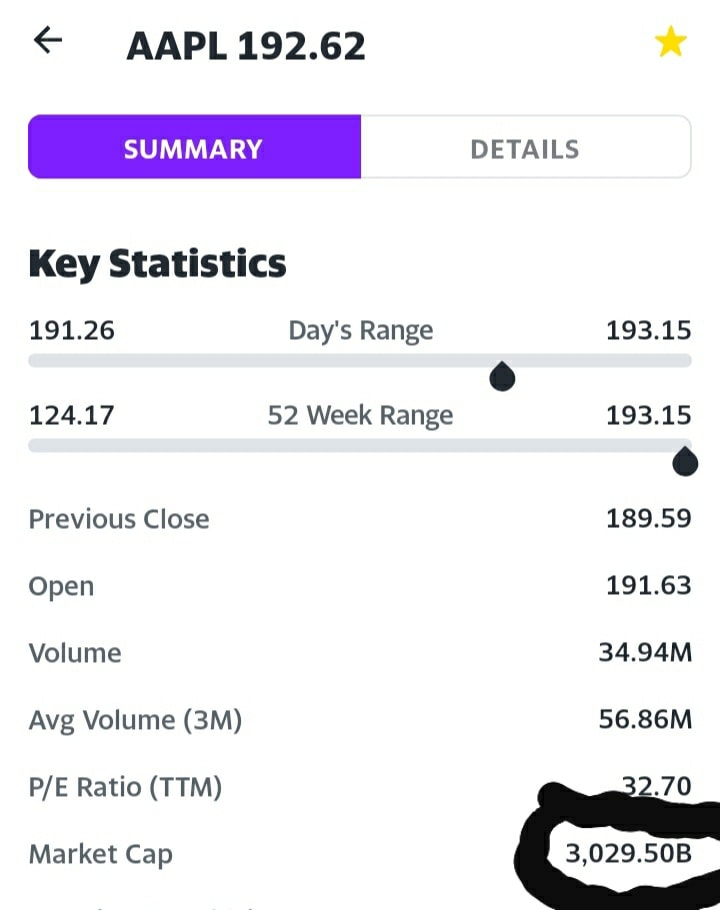Click the Day's Range slider marker

pyautogui.click(x=502, y=375)
